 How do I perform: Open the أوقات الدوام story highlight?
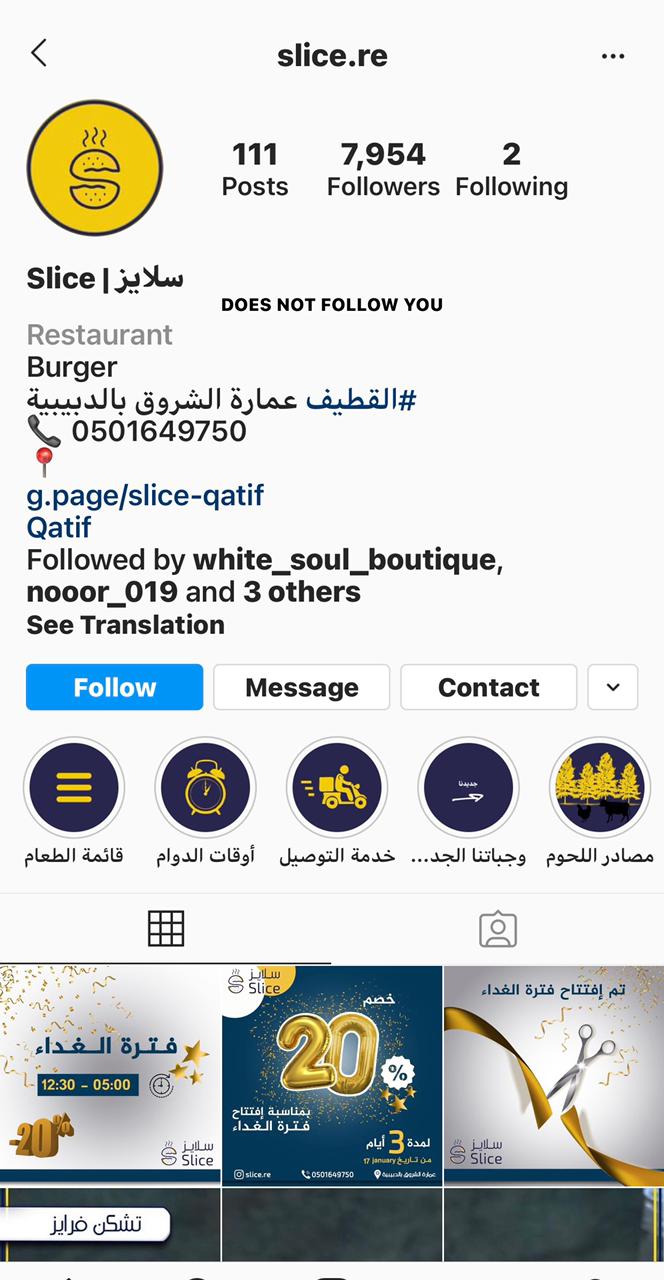pyautogui.click(x=205, y=788)
